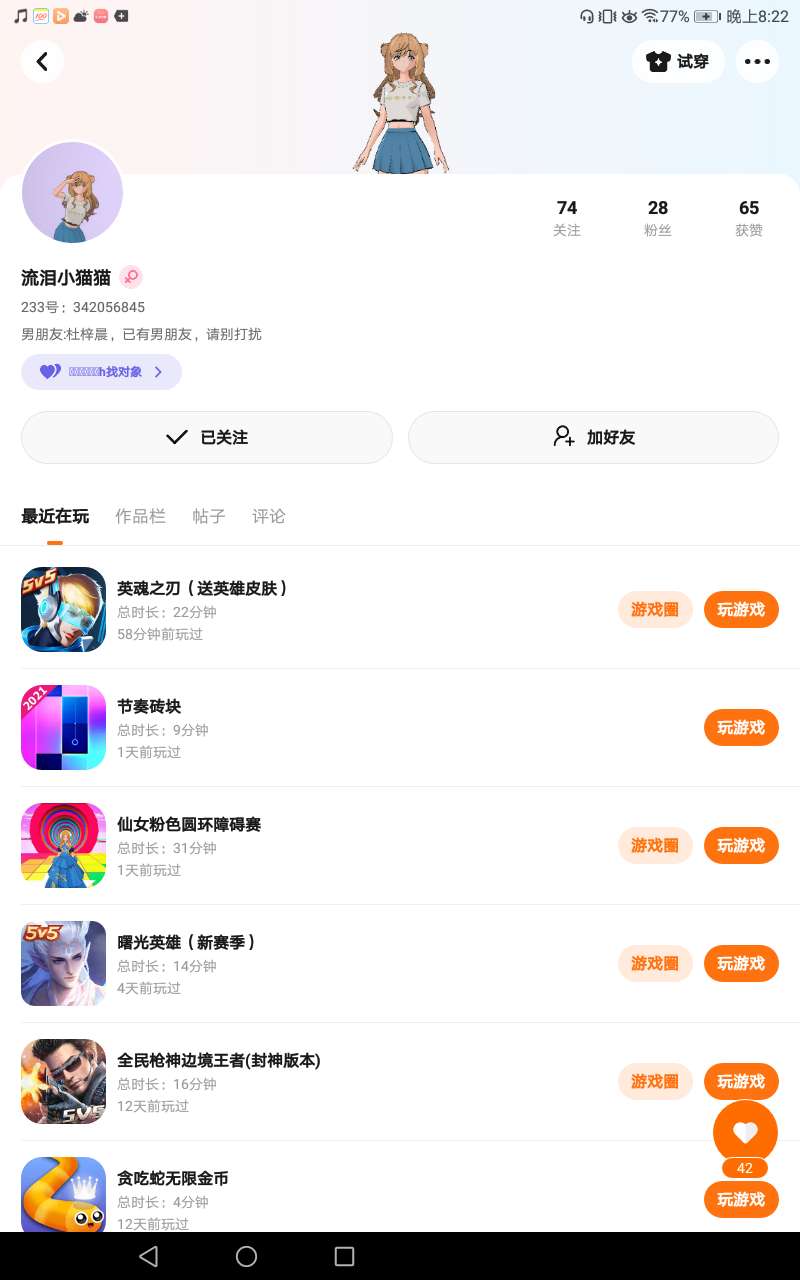
Task: Tap 加好友 to add as friend
Action: coord(593,437)
